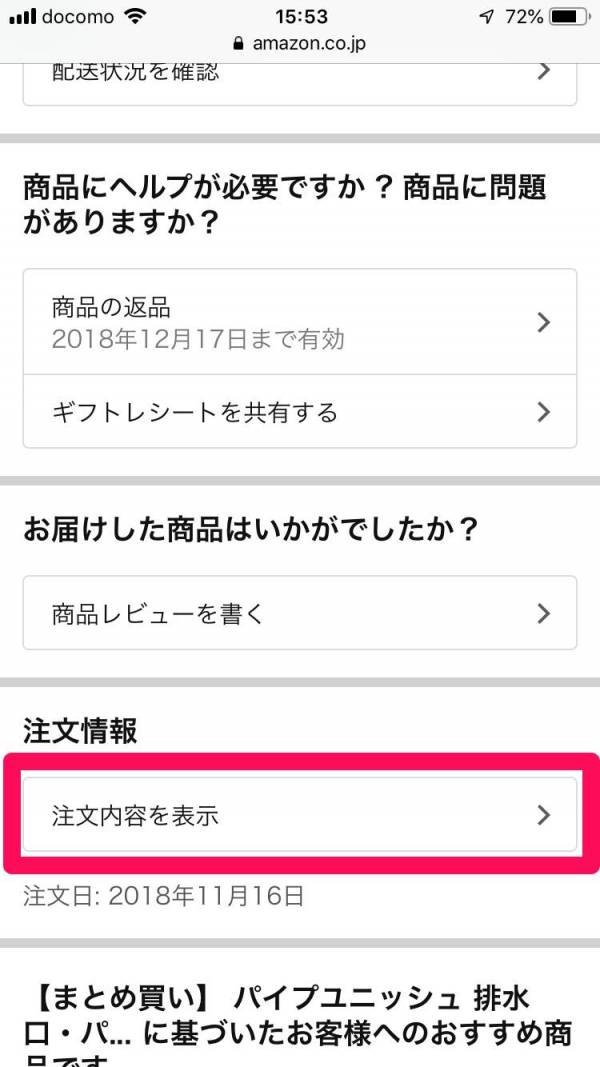This screenshot has height=1067, width=600.
Task: Open 商品の返品 option
Action: pyautogui.click(x=300, y=322)
